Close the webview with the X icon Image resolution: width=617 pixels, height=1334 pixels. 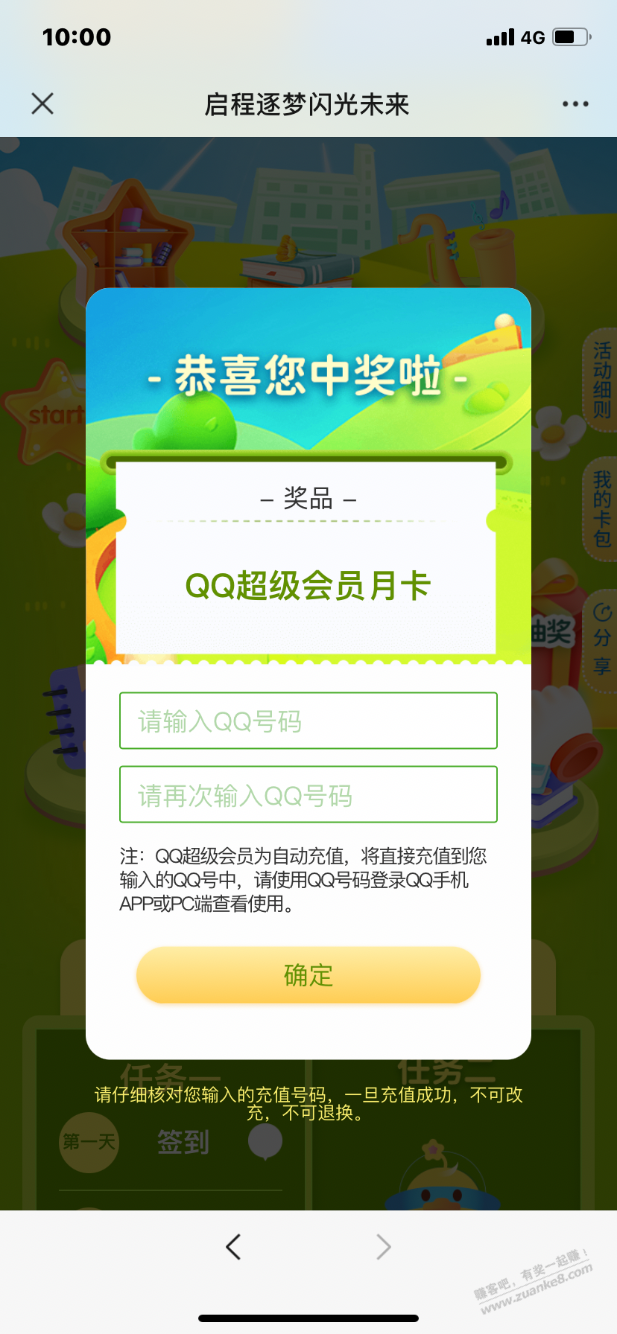(42, 104)
